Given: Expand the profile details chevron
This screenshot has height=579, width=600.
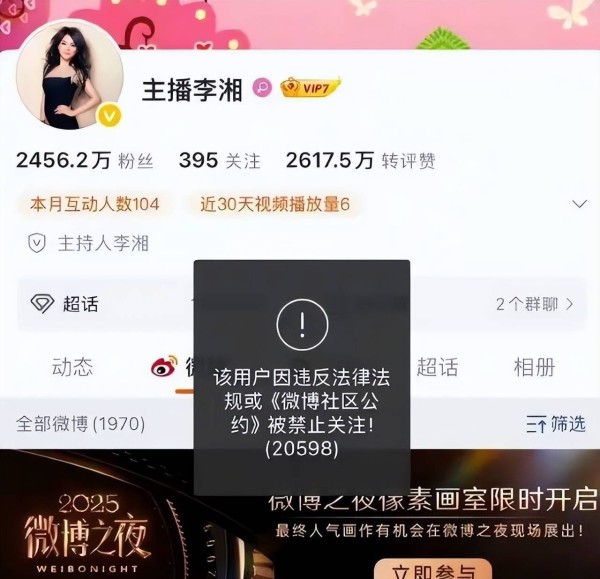Looking at the screenshot, I should point(578,204).
